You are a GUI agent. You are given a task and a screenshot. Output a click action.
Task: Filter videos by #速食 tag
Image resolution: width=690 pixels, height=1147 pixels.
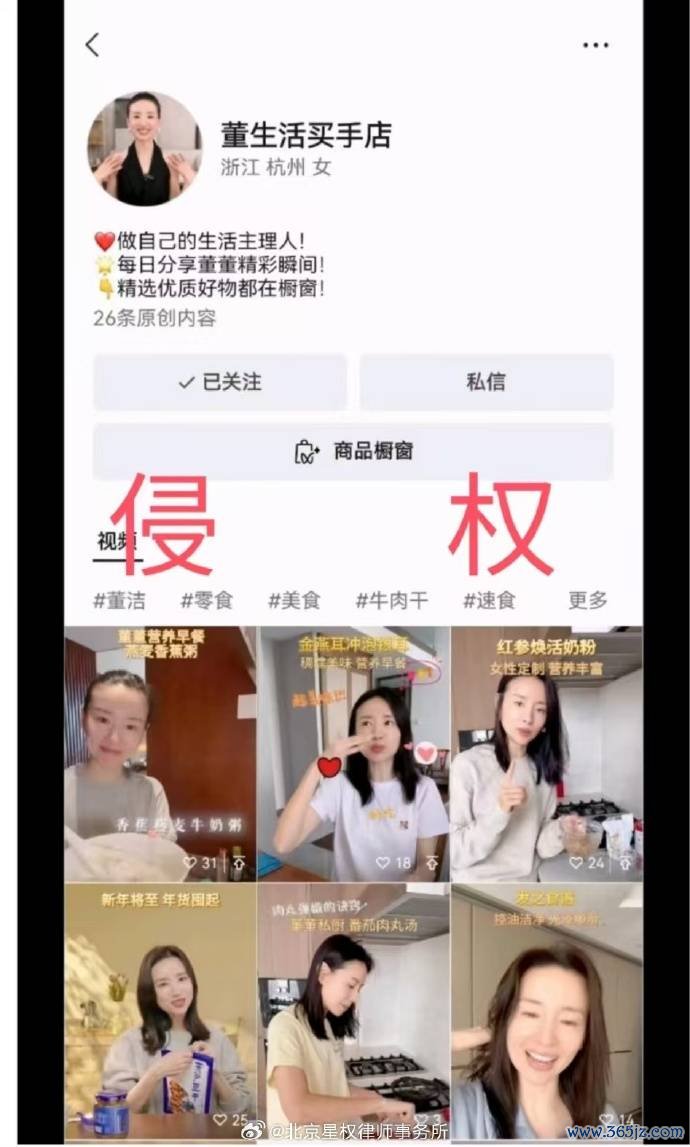pos(489,600)
